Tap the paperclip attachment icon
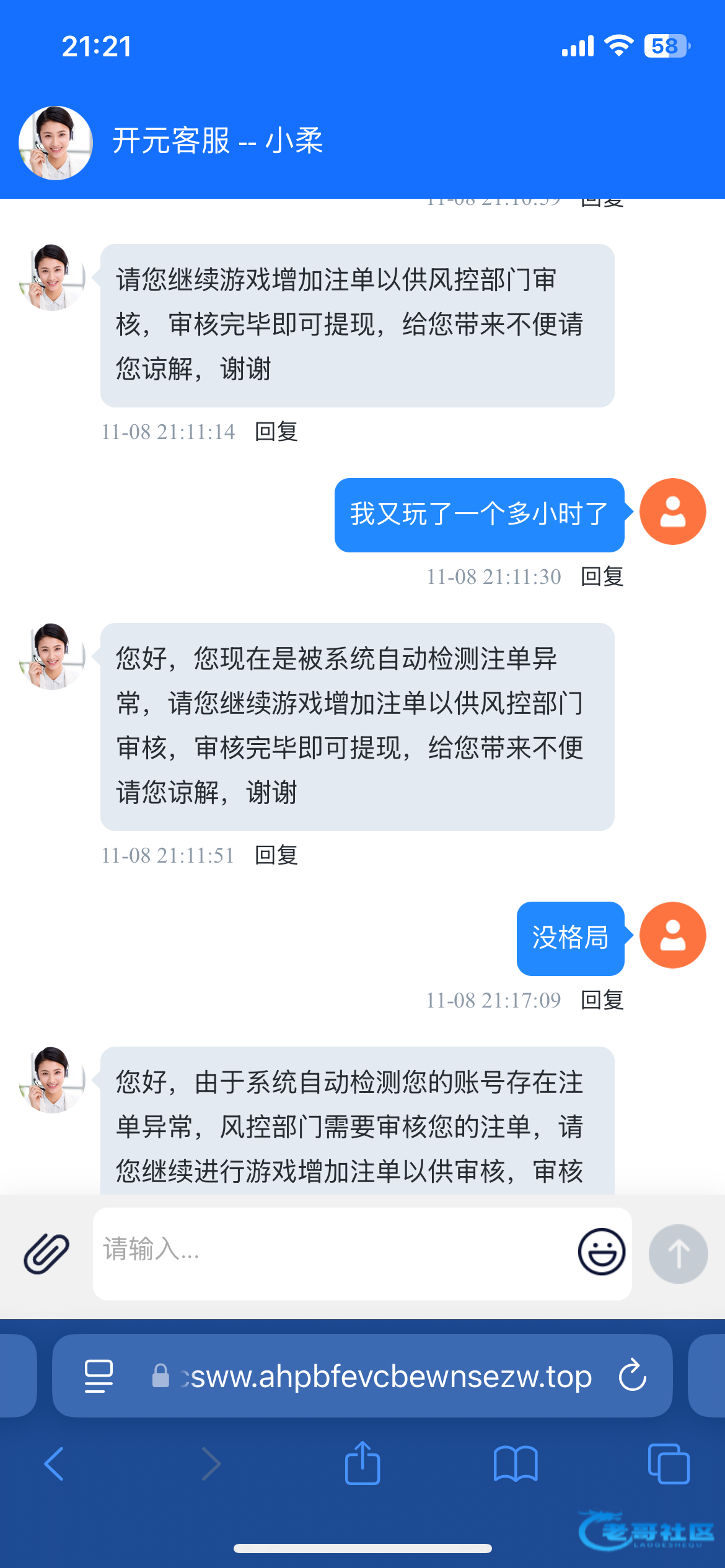 46,1253
